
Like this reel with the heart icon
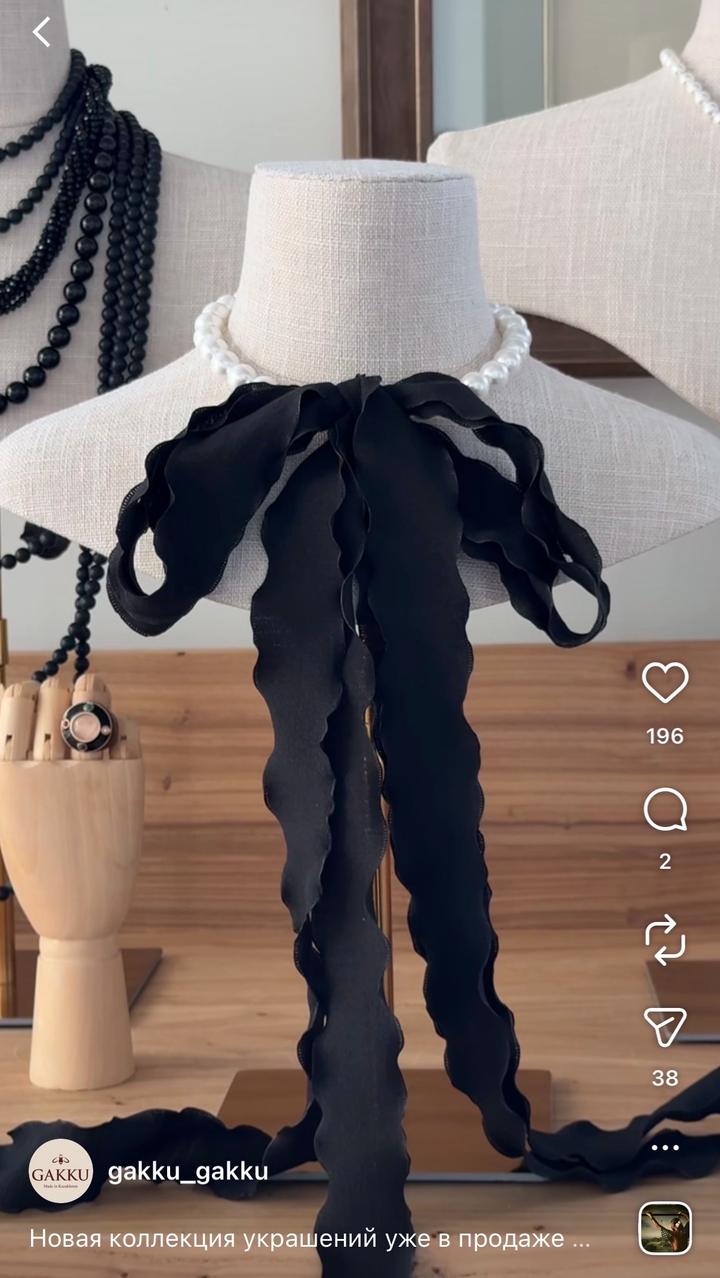point(665,682)
